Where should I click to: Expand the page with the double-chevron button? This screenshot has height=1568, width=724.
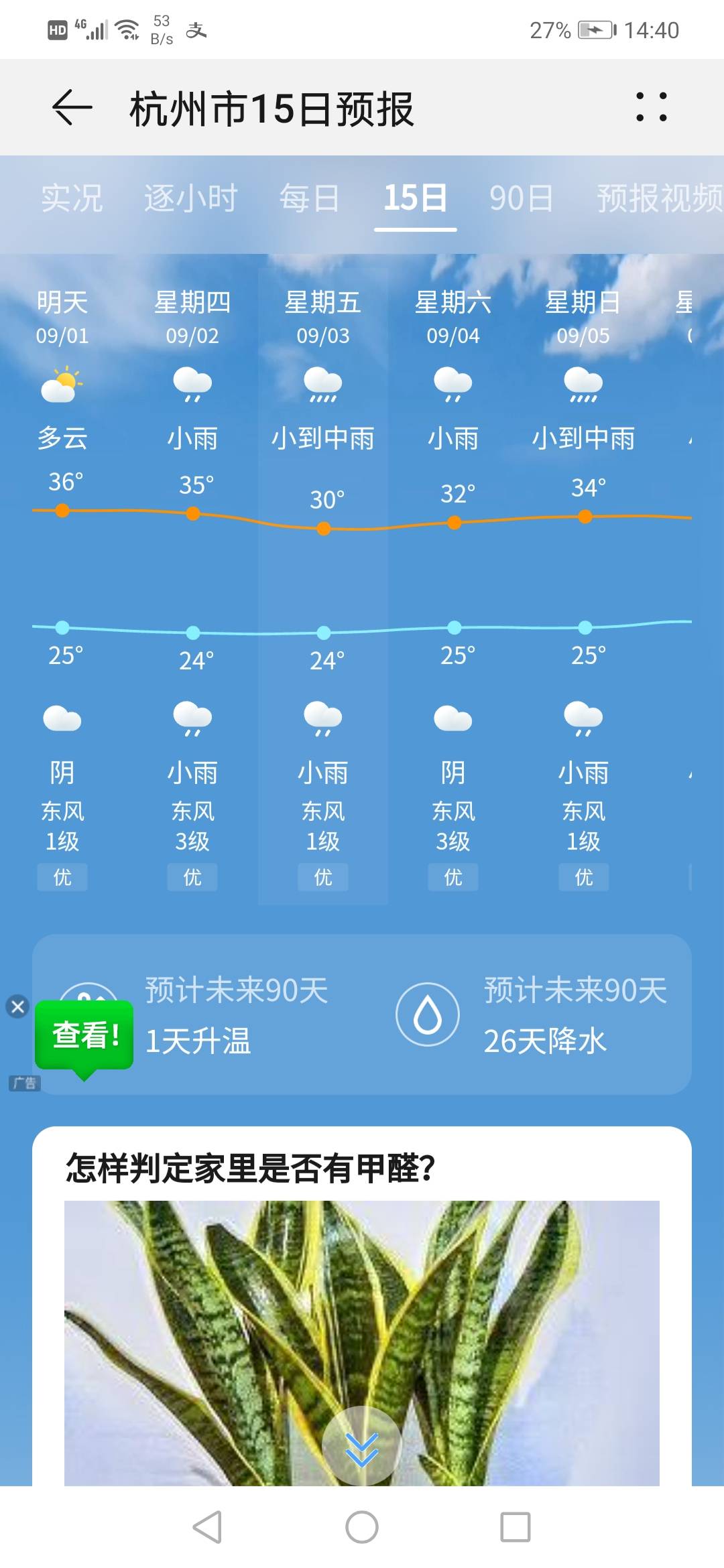(362, 1445)
